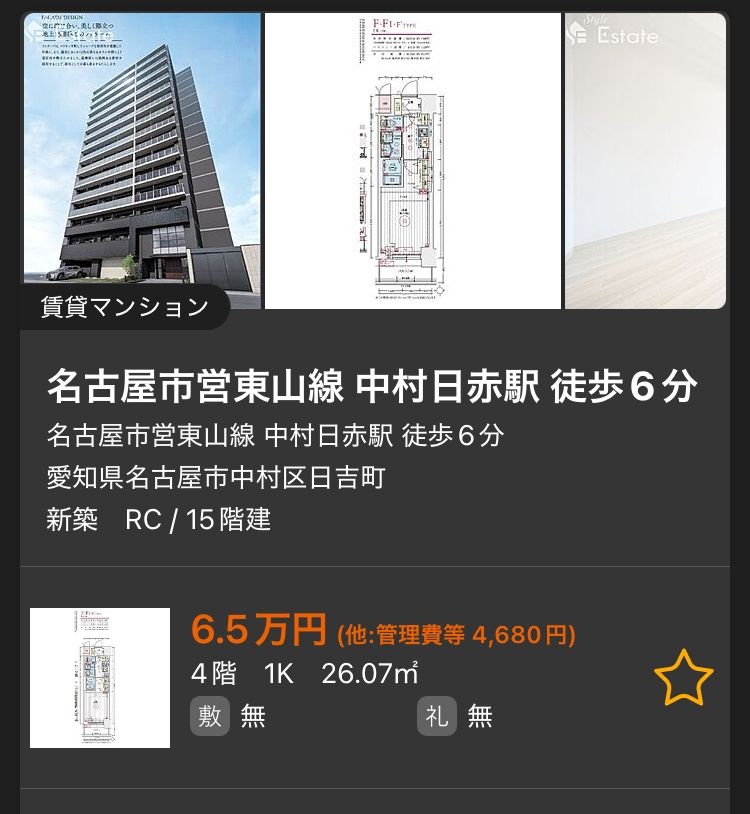Open the 中村日赤駅 徒歩6分 property details

click(x=372, y=387)
